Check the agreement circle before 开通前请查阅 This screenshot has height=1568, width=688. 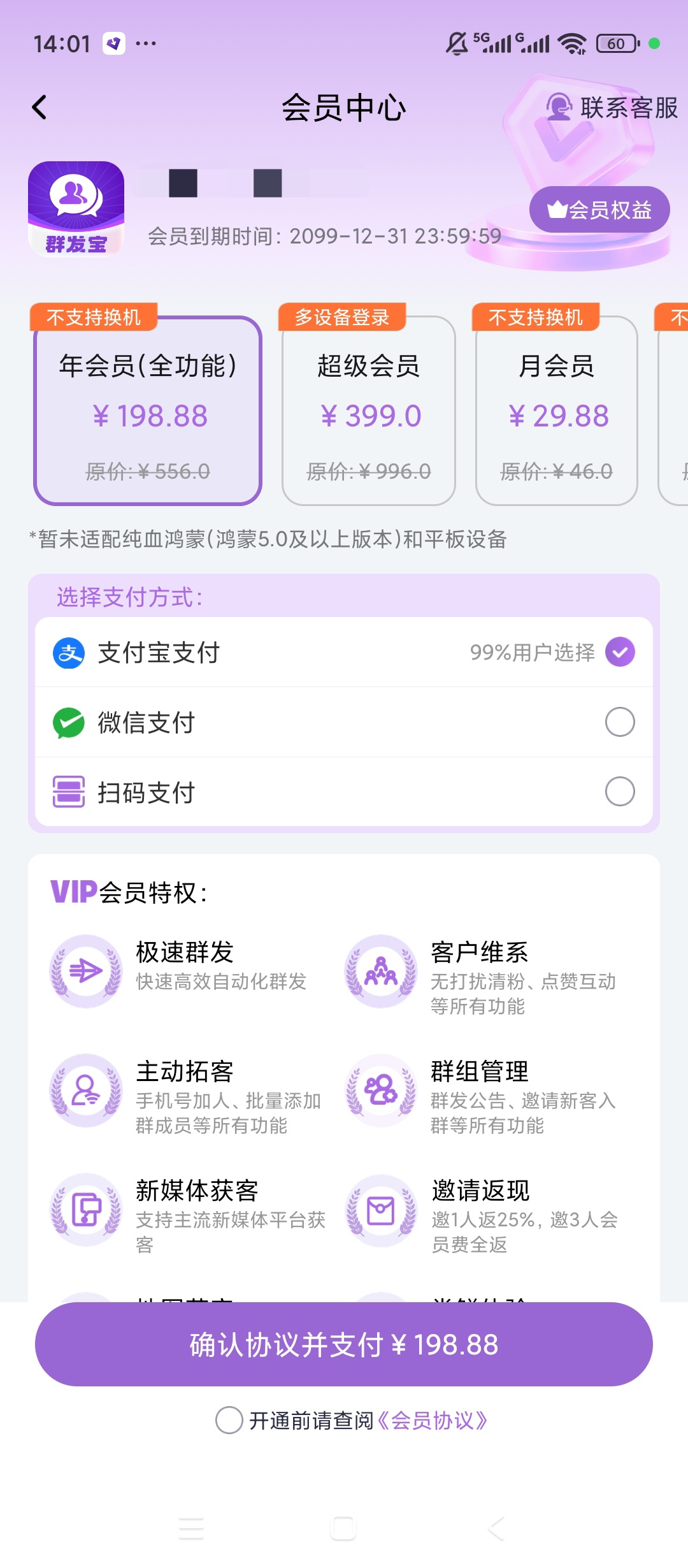point(229,1420)
